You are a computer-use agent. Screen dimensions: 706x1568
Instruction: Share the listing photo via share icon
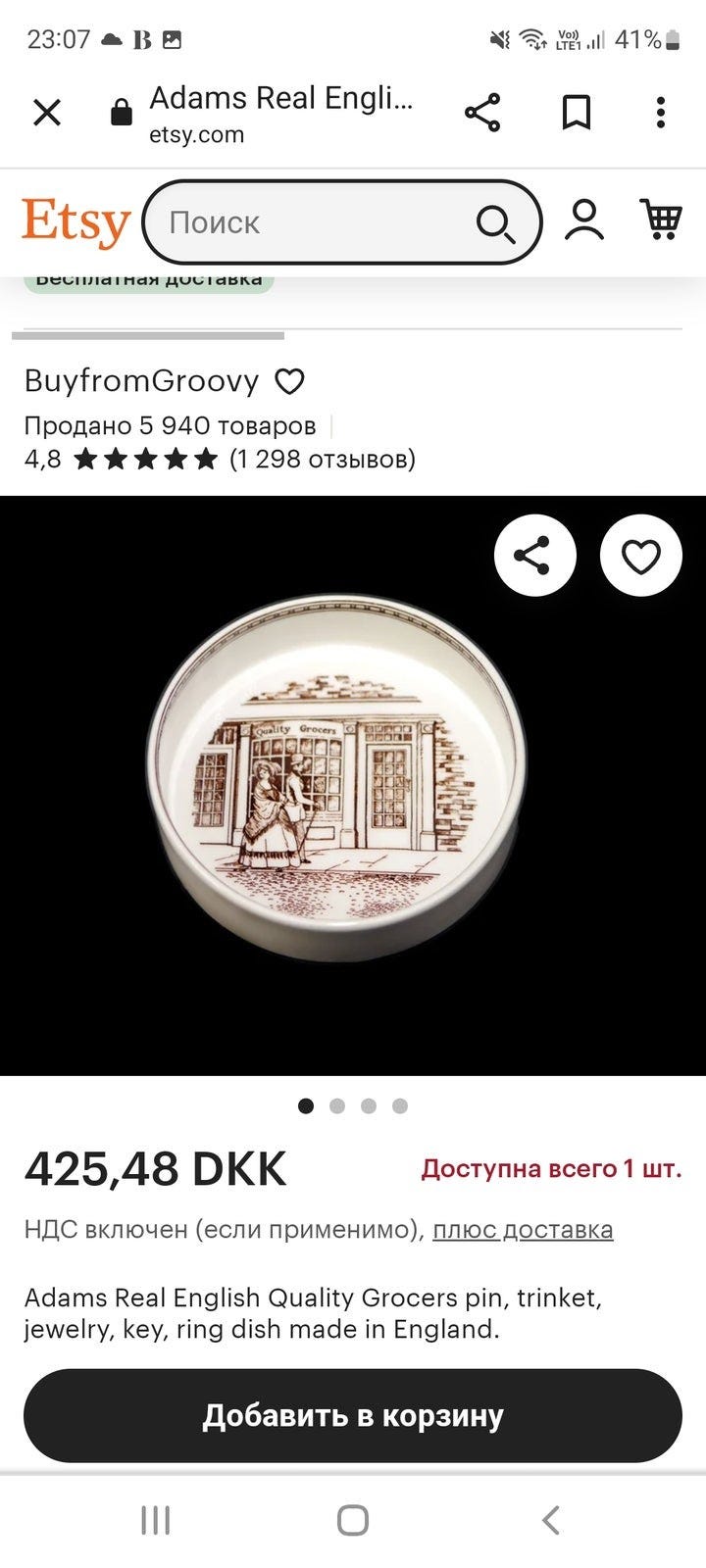[x=534, y=555]
